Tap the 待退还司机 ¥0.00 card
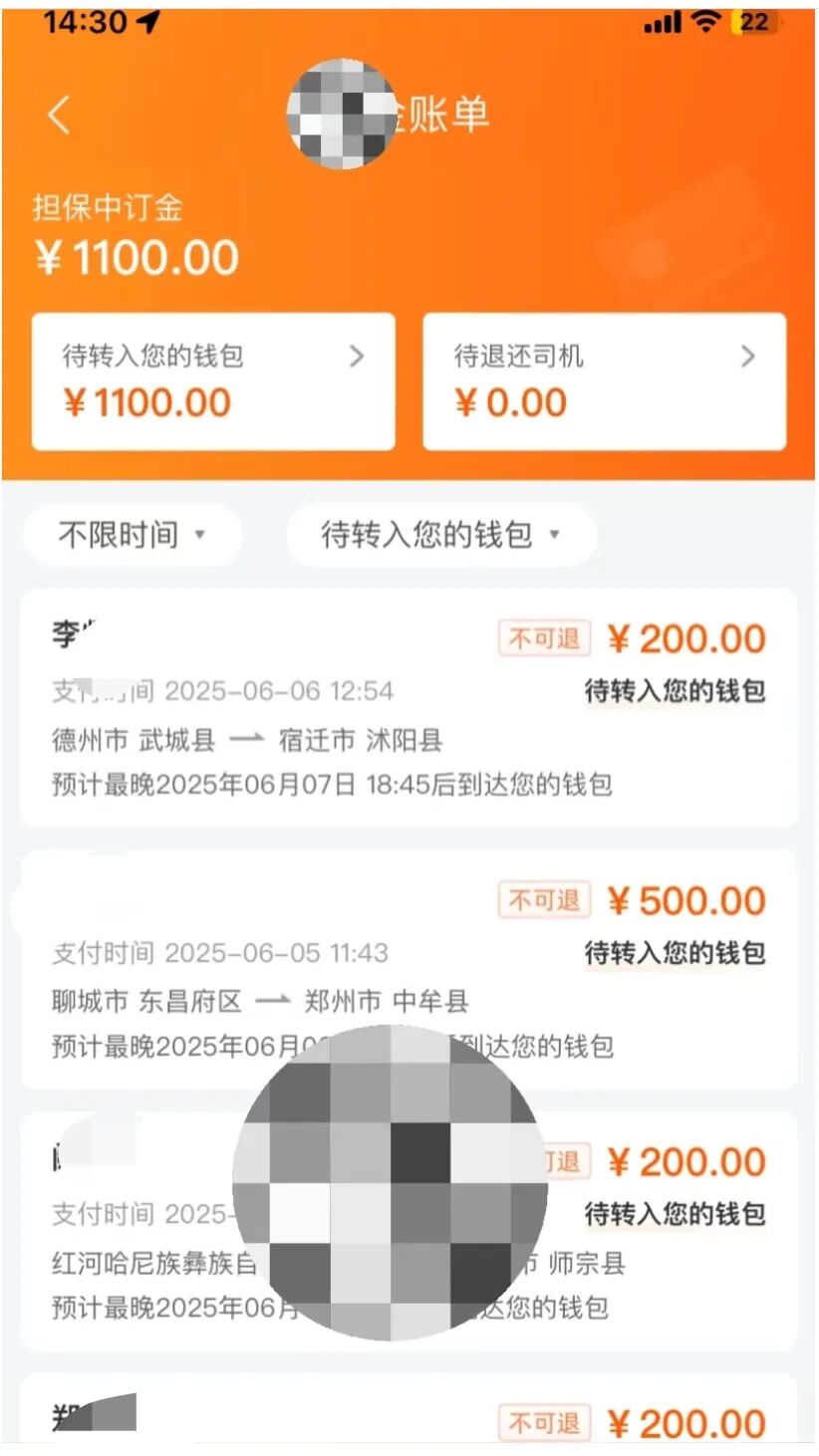 tap(602, 380)
